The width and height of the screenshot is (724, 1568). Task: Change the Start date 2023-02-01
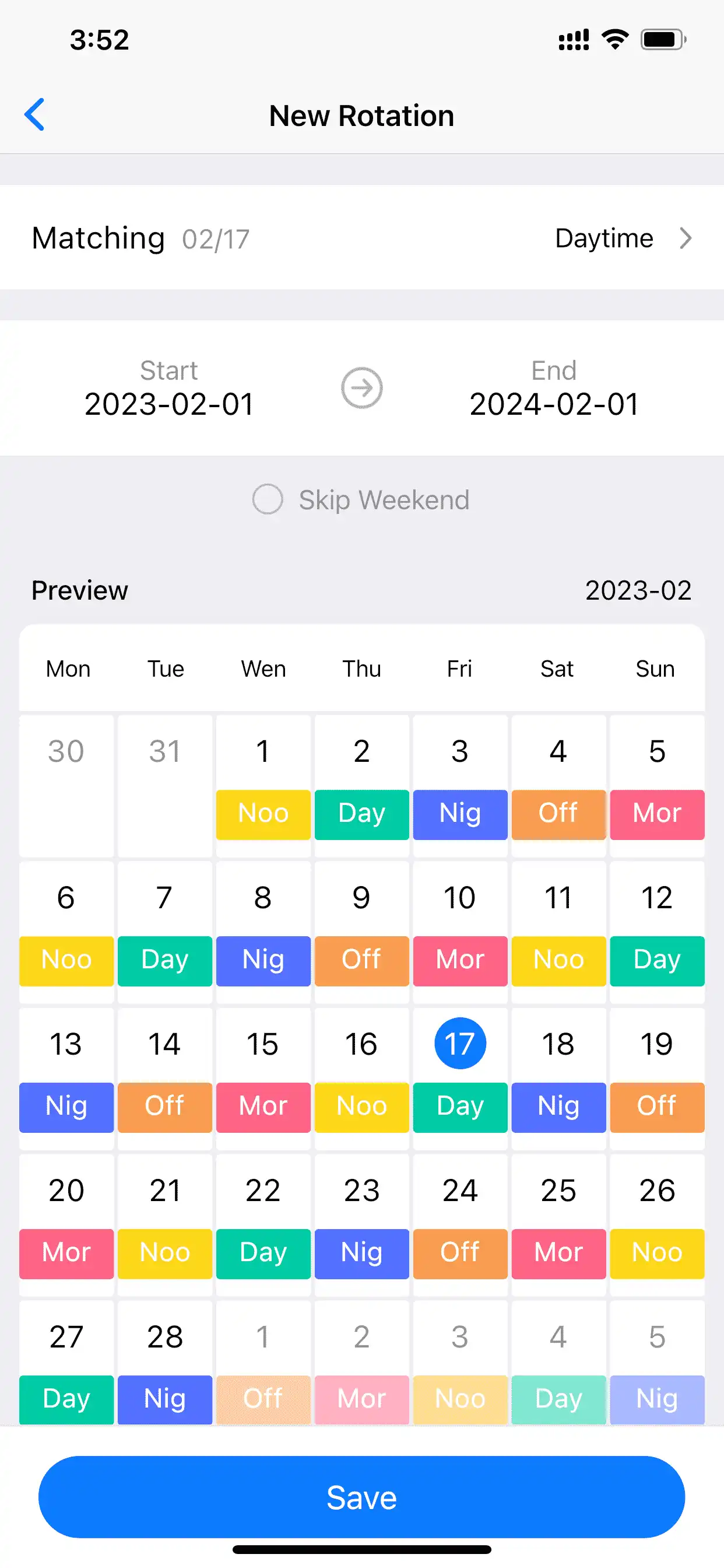169,390
